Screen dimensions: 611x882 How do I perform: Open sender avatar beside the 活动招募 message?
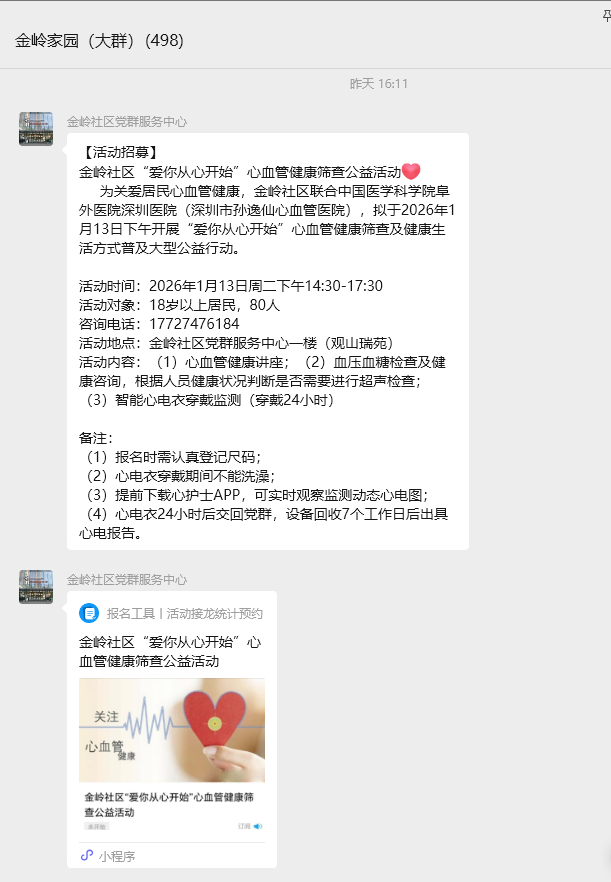pos(36,129)
